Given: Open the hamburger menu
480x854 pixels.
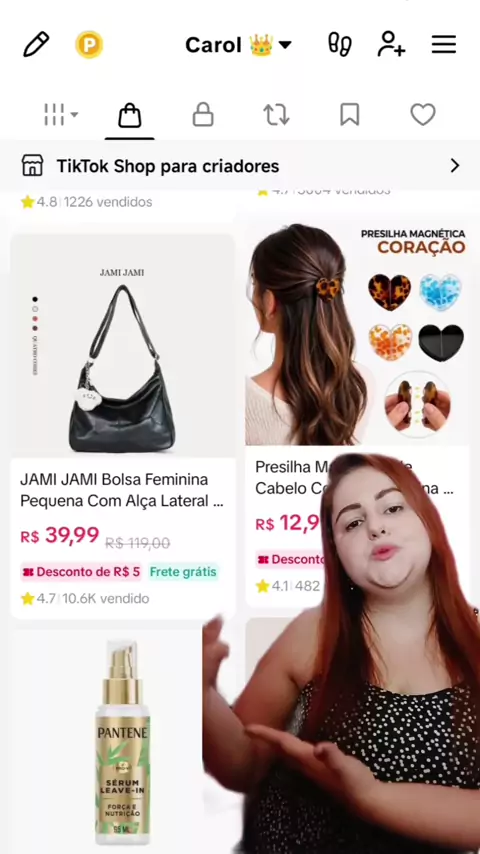Looking at the screenshot, I should tap(443, 45).
